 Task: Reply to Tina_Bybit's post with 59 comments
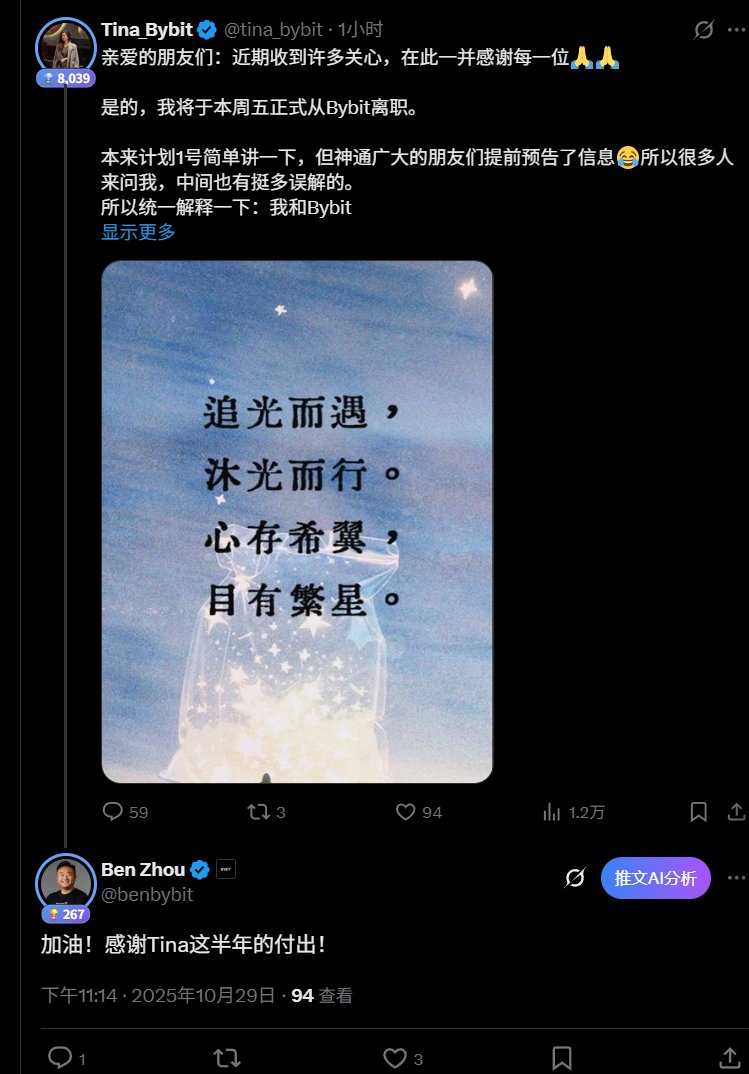(113, 812)
